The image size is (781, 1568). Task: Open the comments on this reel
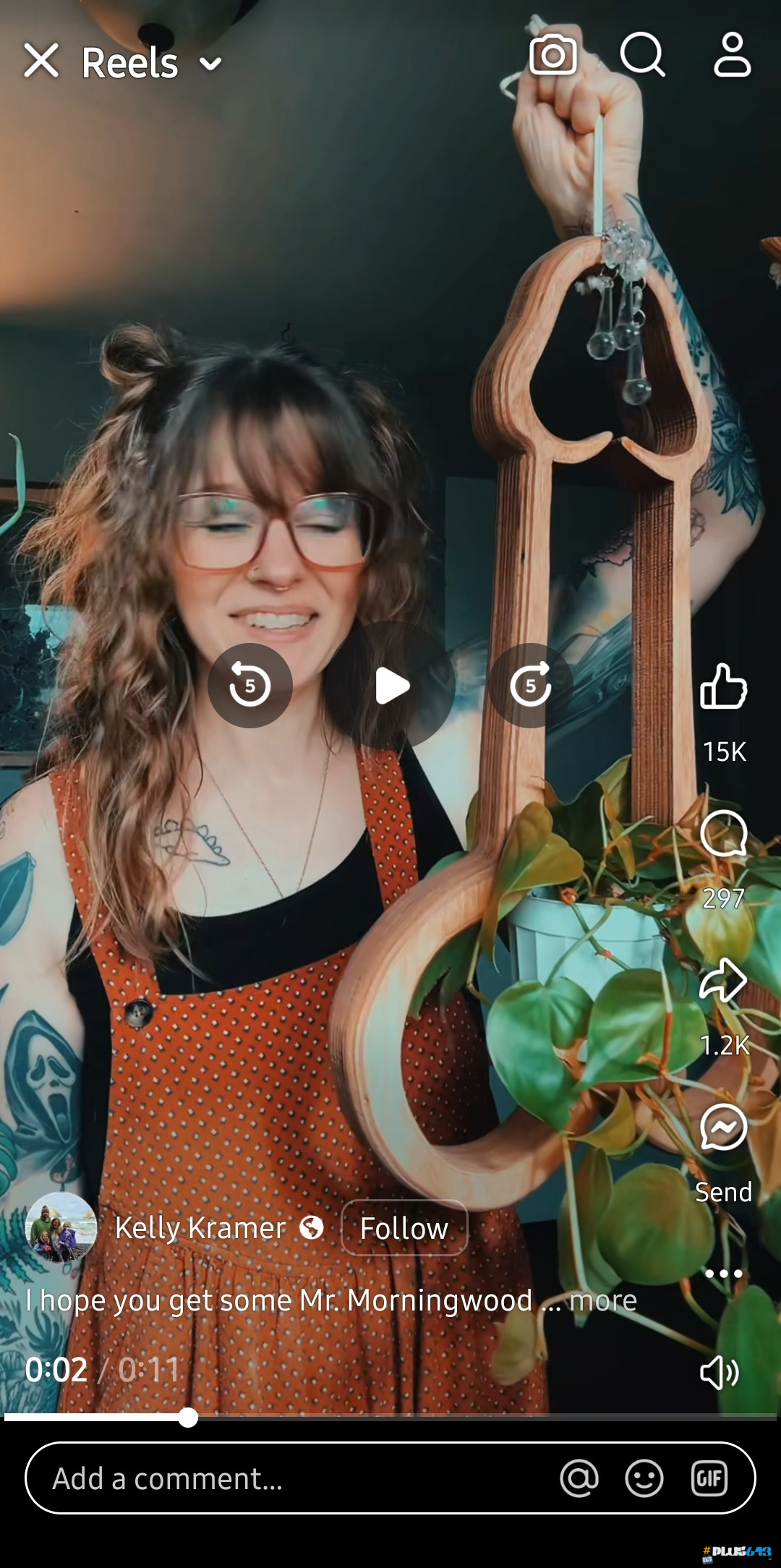723,835
